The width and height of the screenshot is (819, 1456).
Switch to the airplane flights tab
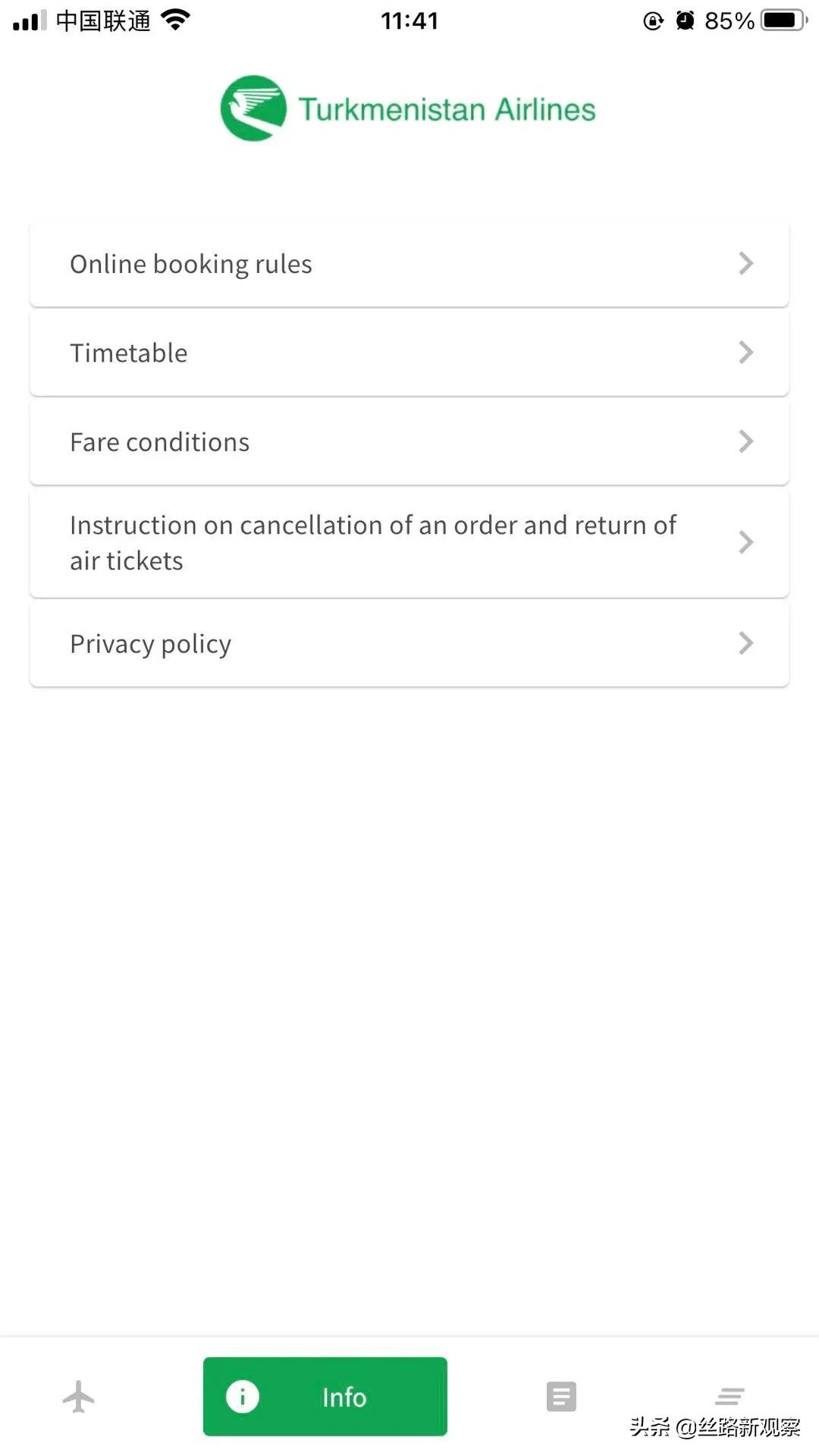click(x=79, y=1396)
